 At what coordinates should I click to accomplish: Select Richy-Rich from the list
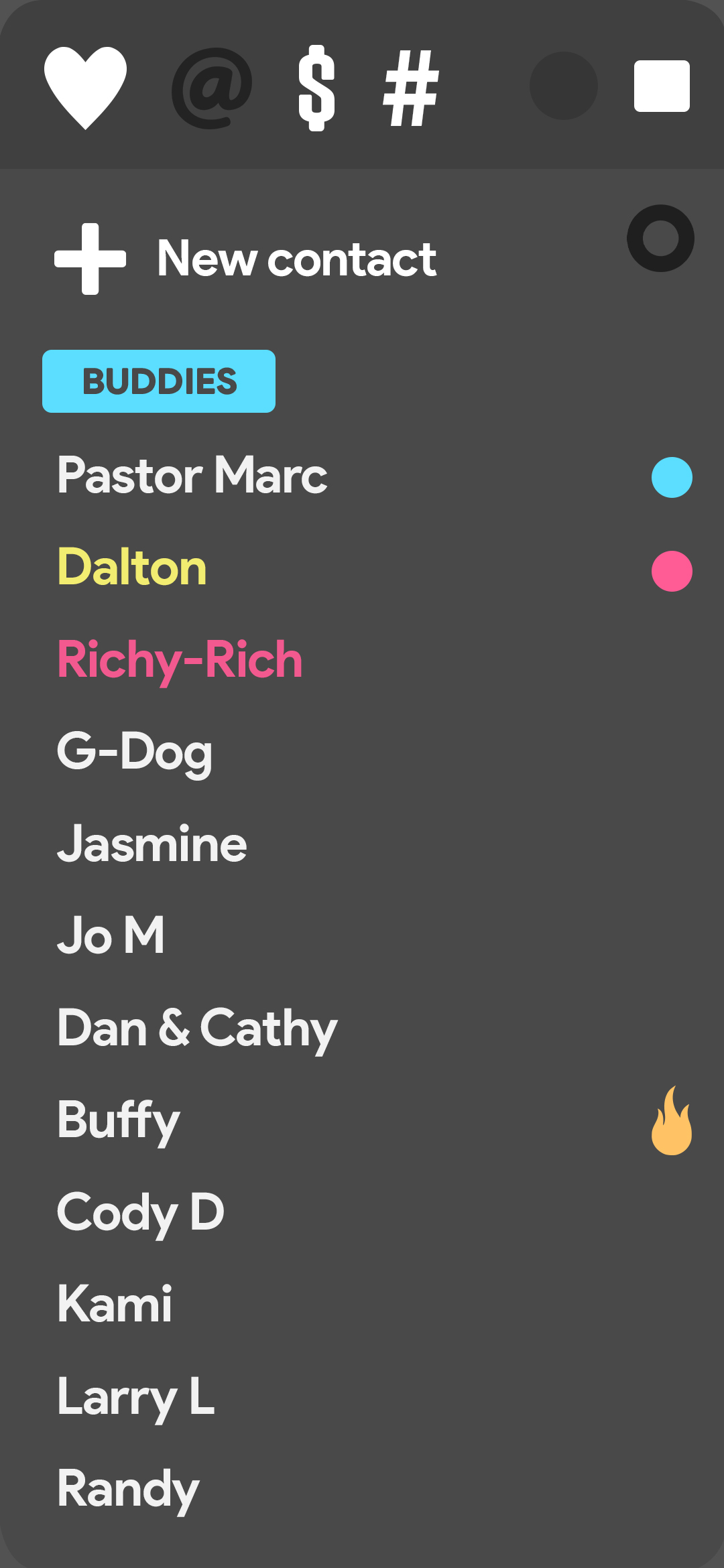click(180, 660)
